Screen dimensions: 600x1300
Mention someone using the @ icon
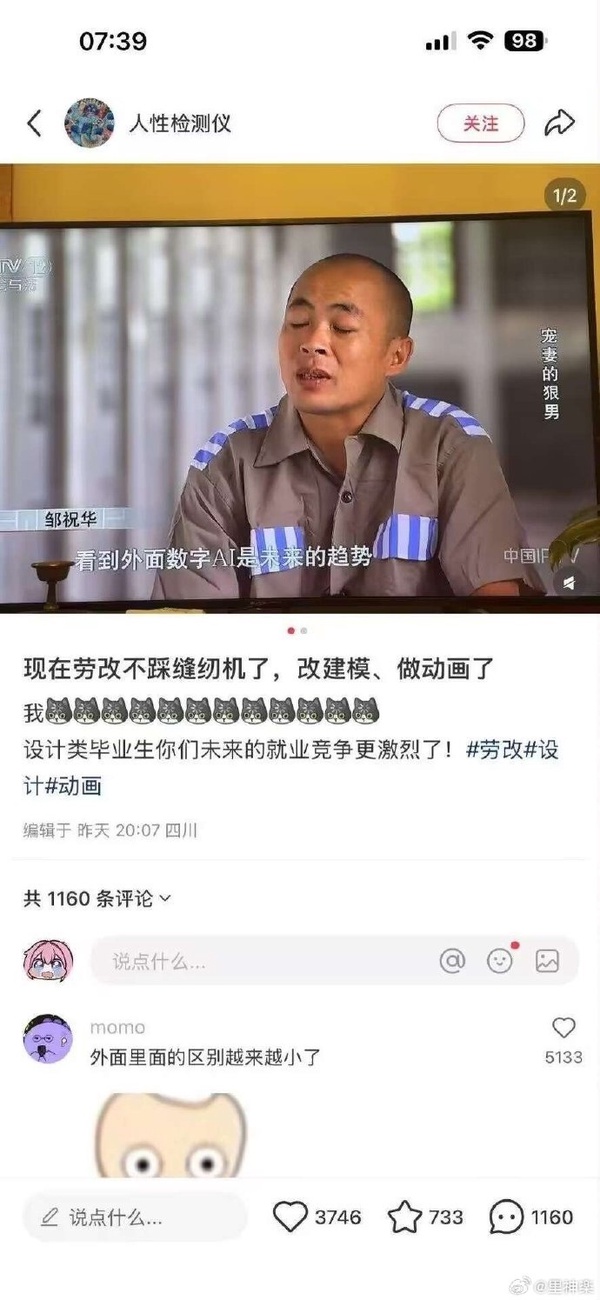pyautogui.click(x=452, y=961)
